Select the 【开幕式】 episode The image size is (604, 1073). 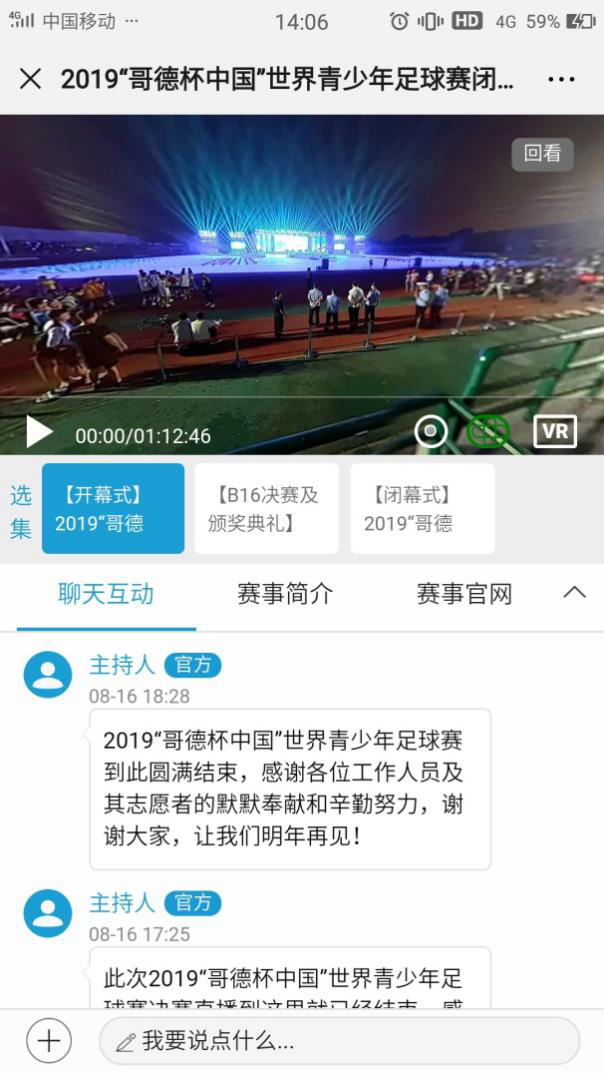pos(113,508)
